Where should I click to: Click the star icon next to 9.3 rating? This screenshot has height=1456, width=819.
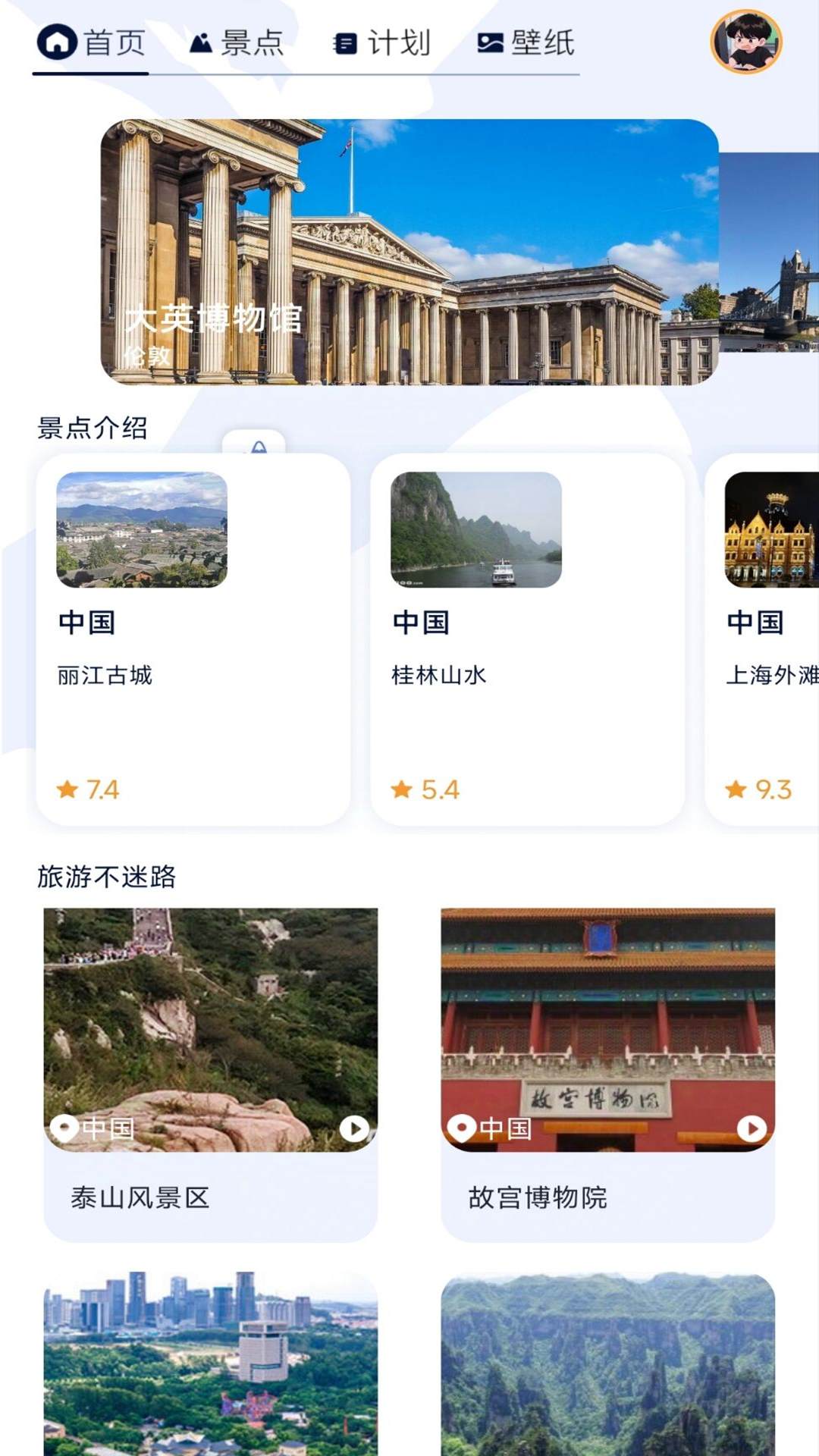735,789
